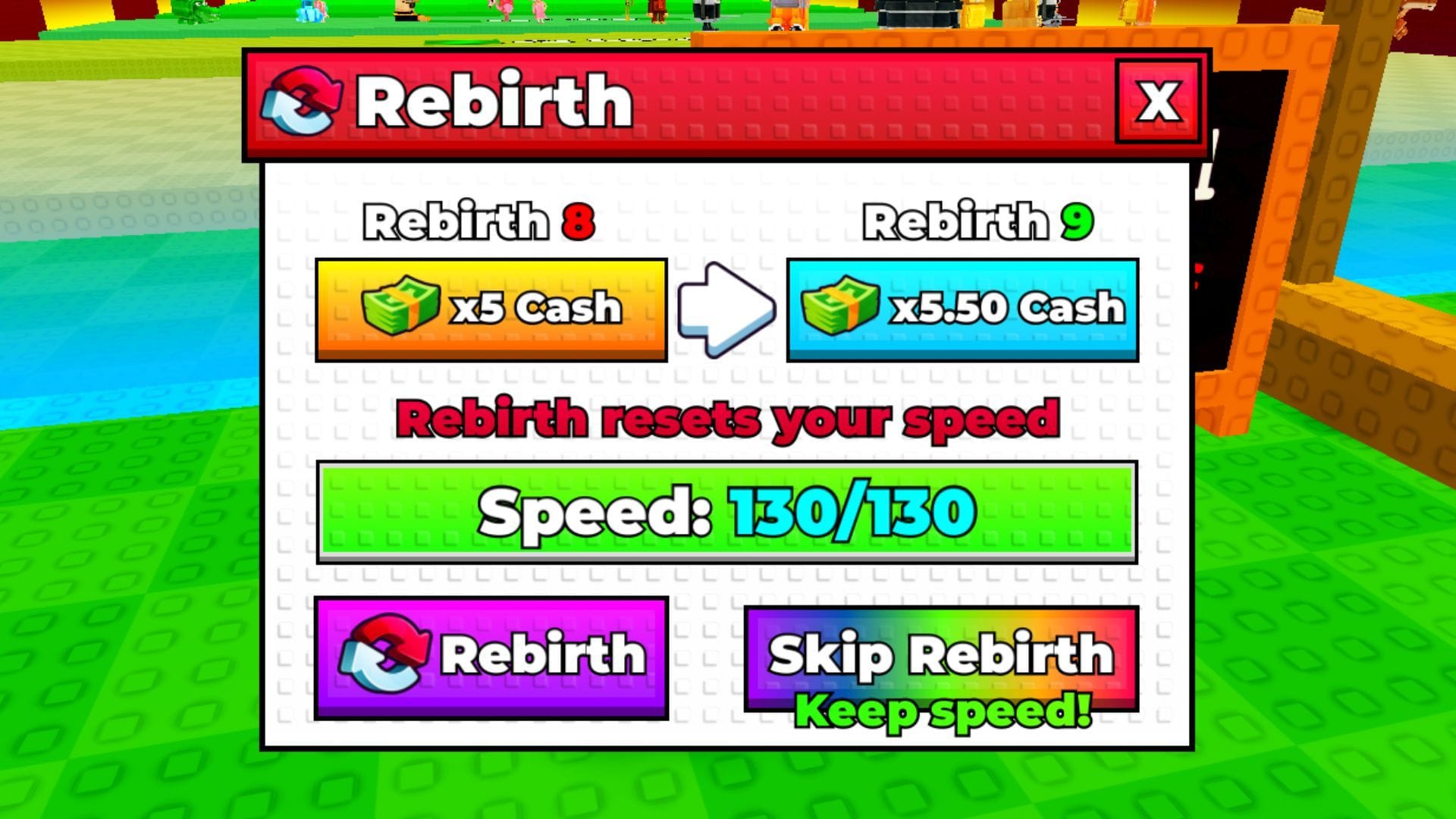Tap the purple Rebirth button
This screenshot has width=1456, height=819.
point(491,657)
